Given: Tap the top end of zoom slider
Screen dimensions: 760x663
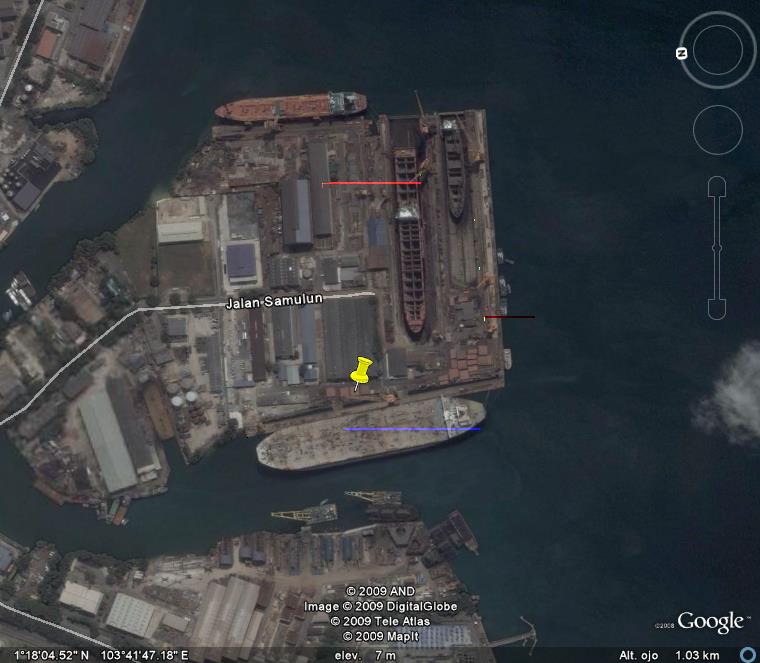Looking at the screenshot, I should click(717, 187).
